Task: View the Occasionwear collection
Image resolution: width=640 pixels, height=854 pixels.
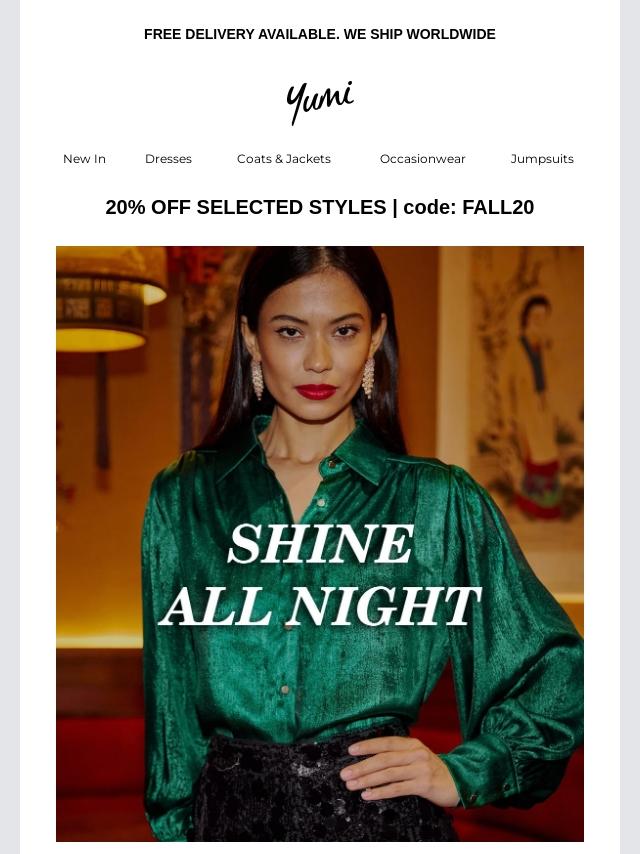Action: tap(422, 159)
